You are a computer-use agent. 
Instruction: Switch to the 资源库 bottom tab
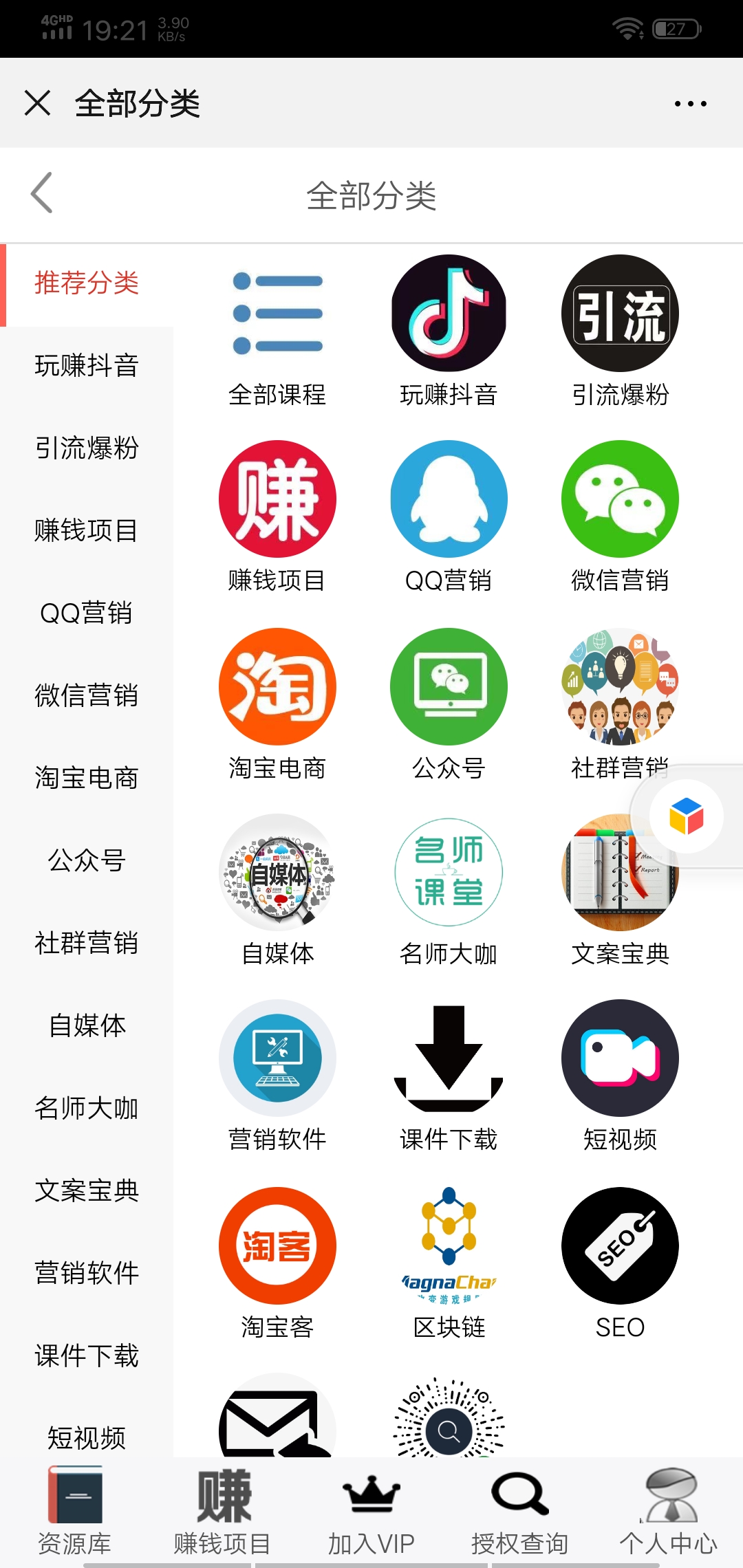74,1513
